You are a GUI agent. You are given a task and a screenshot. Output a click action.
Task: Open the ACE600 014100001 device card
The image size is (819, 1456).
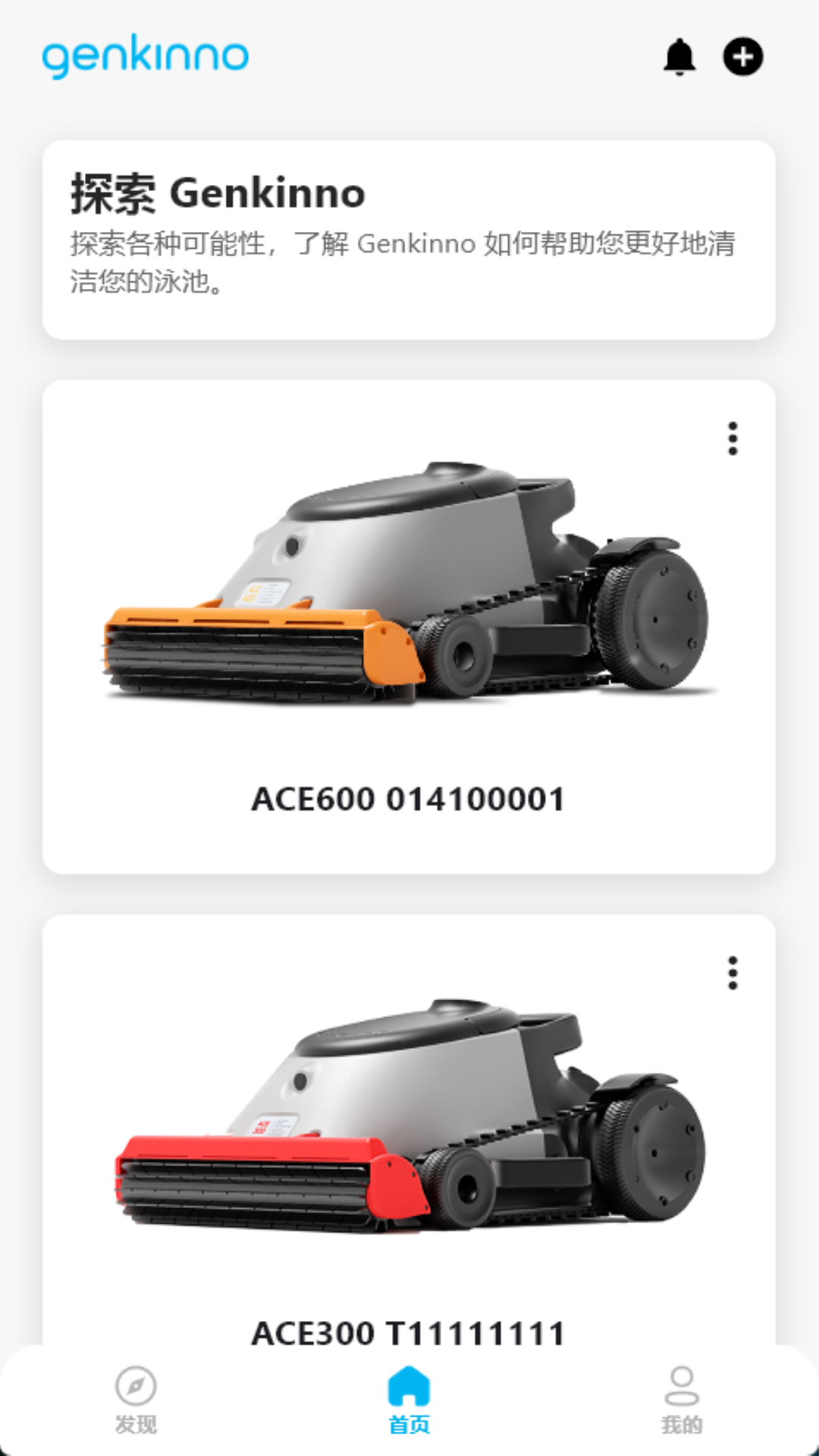click(409, 627)
